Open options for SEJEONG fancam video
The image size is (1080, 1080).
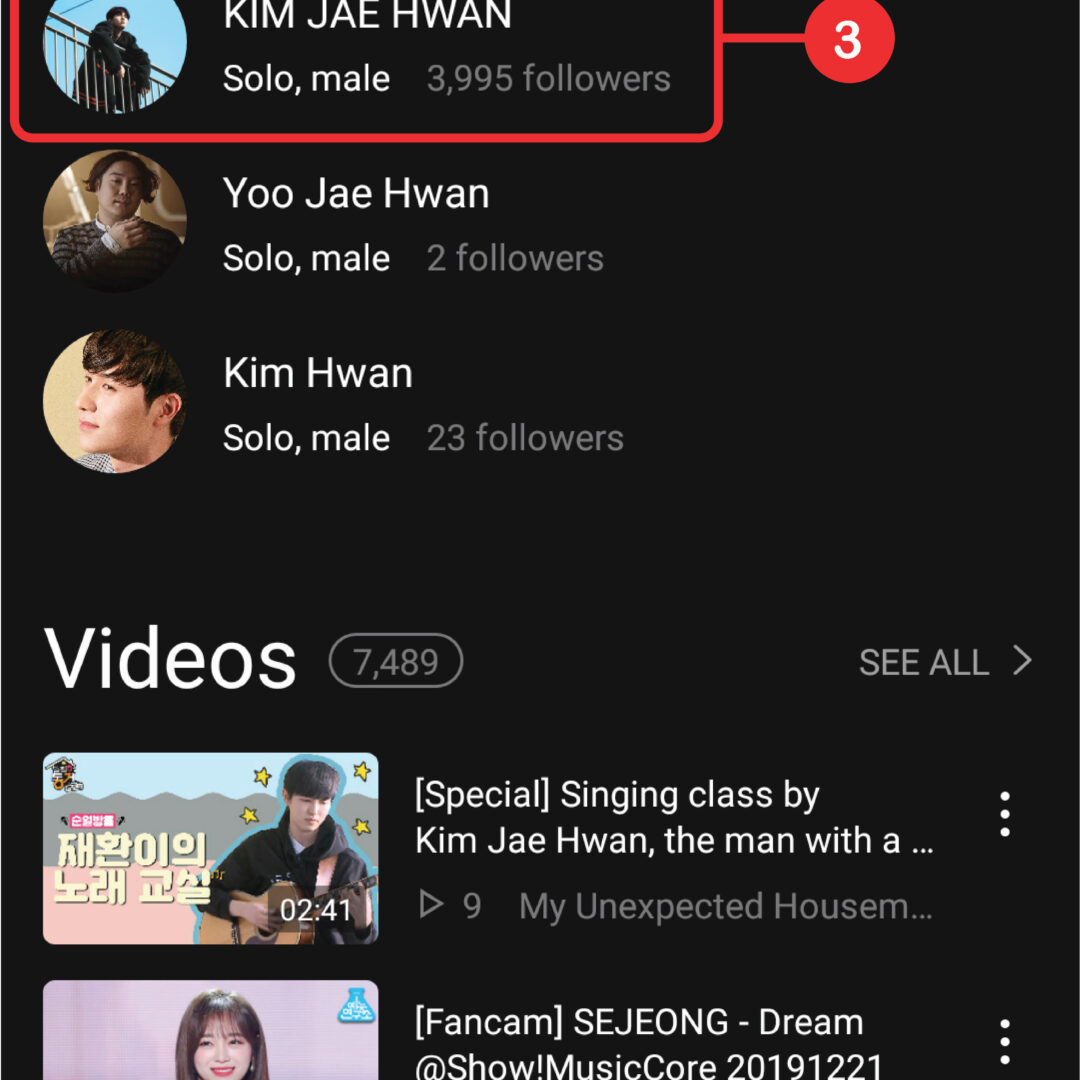pyautogui.click(x=1004, y=1042)
